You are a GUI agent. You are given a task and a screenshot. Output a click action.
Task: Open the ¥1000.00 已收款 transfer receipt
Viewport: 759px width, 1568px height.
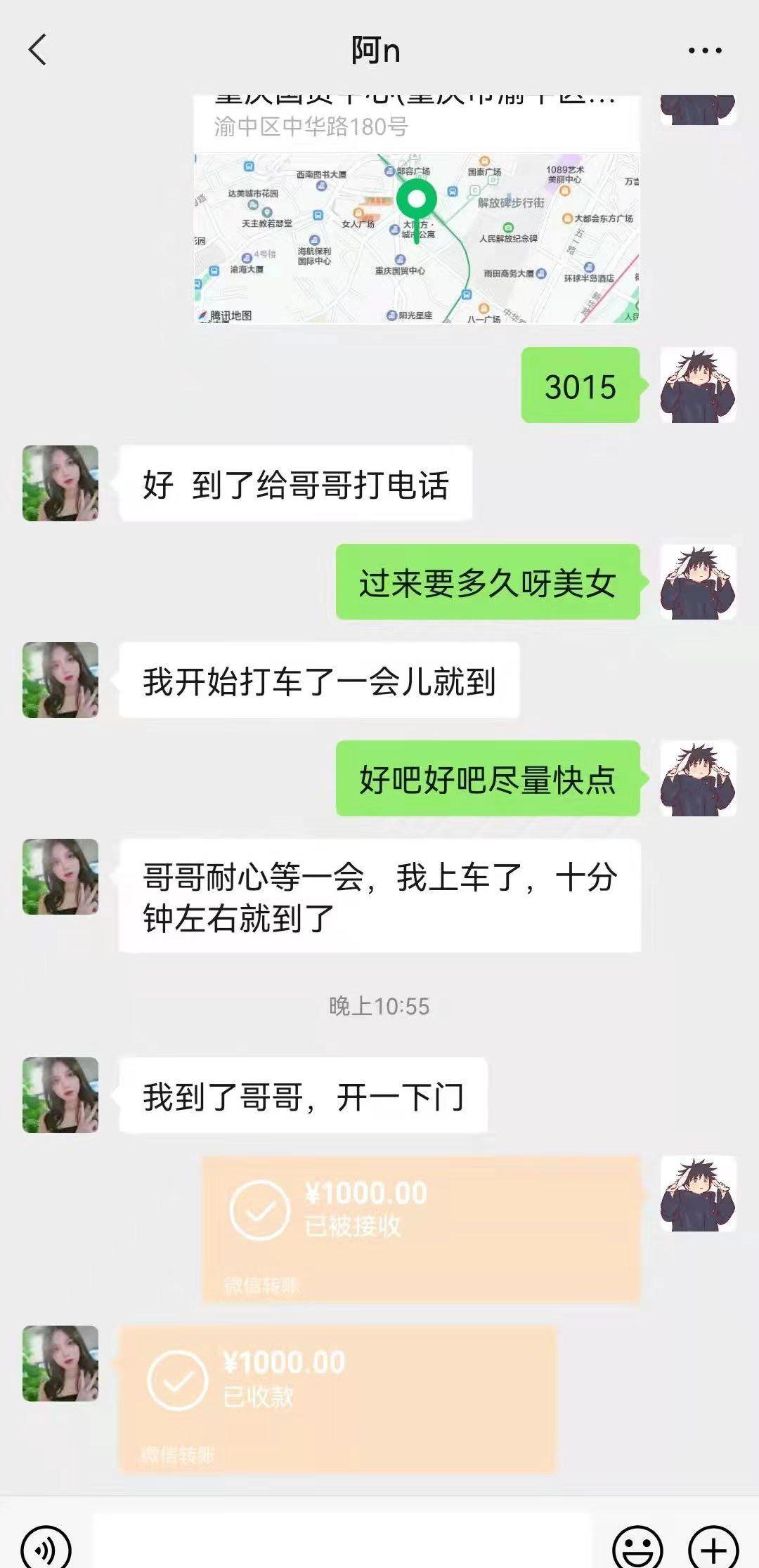tap(337, 1398)
